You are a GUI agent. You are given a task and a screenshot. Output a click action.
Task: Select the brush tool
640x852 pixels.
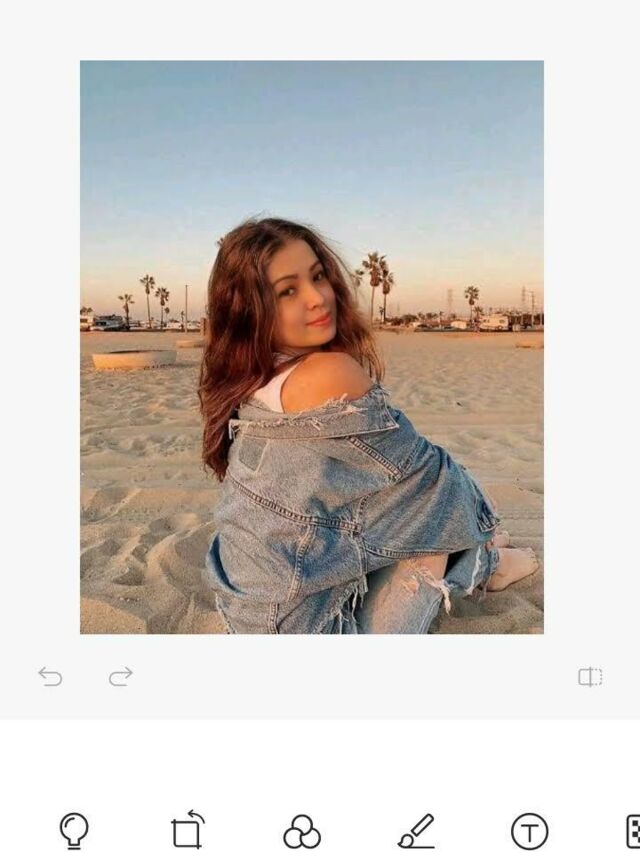pyautogui.click(x=416, y=830)
